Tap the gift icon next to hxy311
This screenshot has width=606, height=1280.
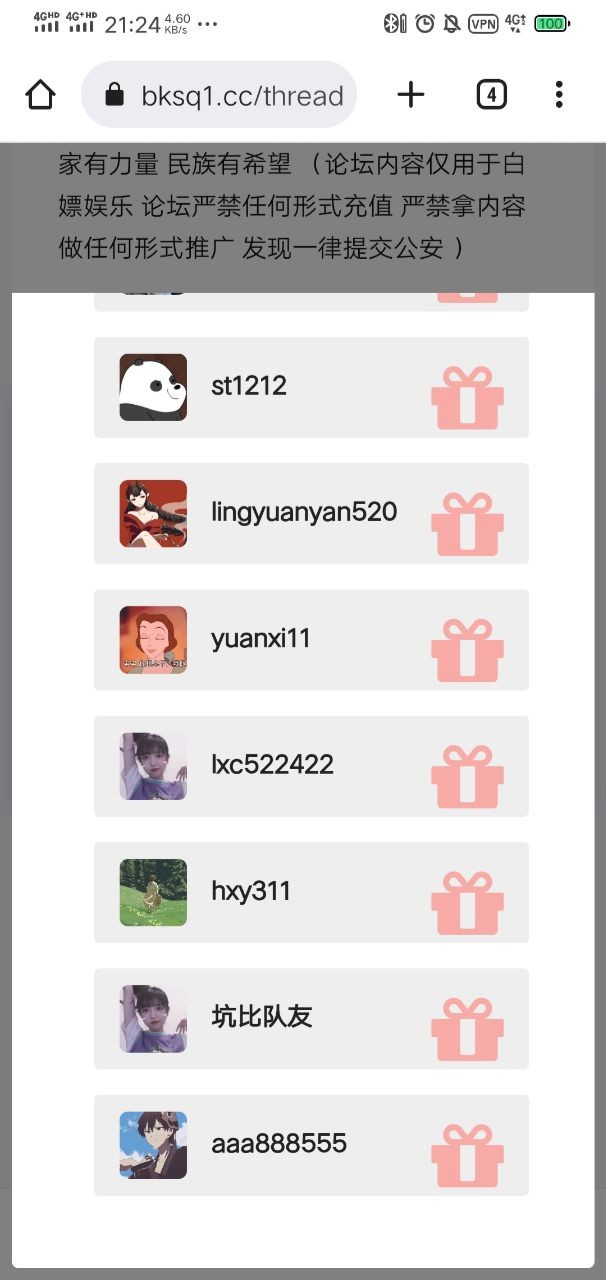click(467, 903)
